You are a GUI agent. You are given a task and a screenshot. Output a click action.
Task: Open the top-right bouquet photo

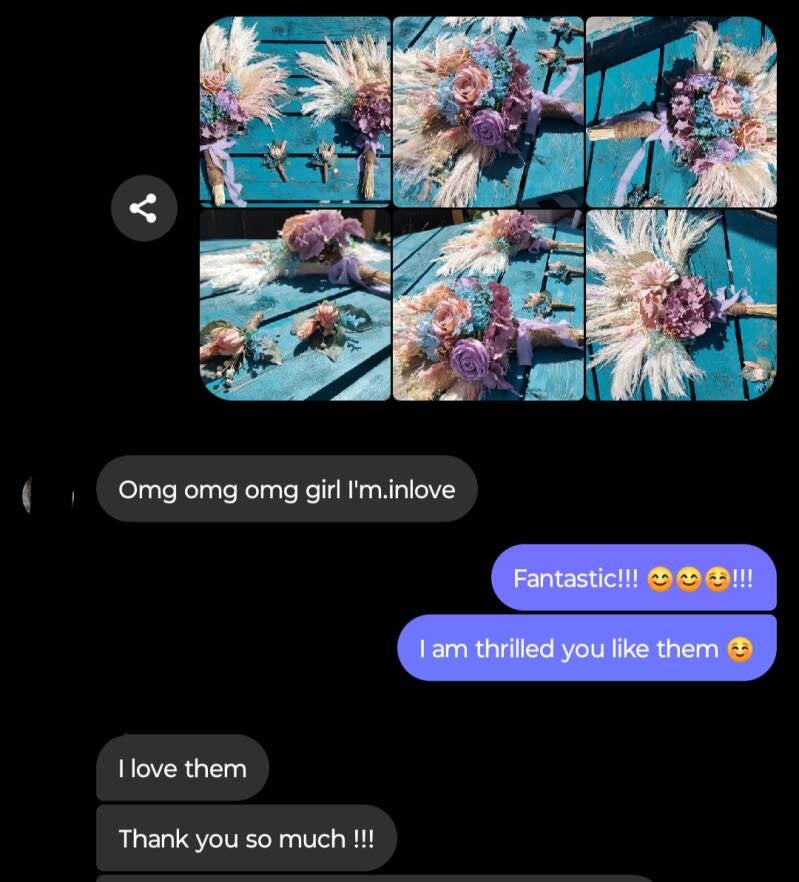point(681,111)
